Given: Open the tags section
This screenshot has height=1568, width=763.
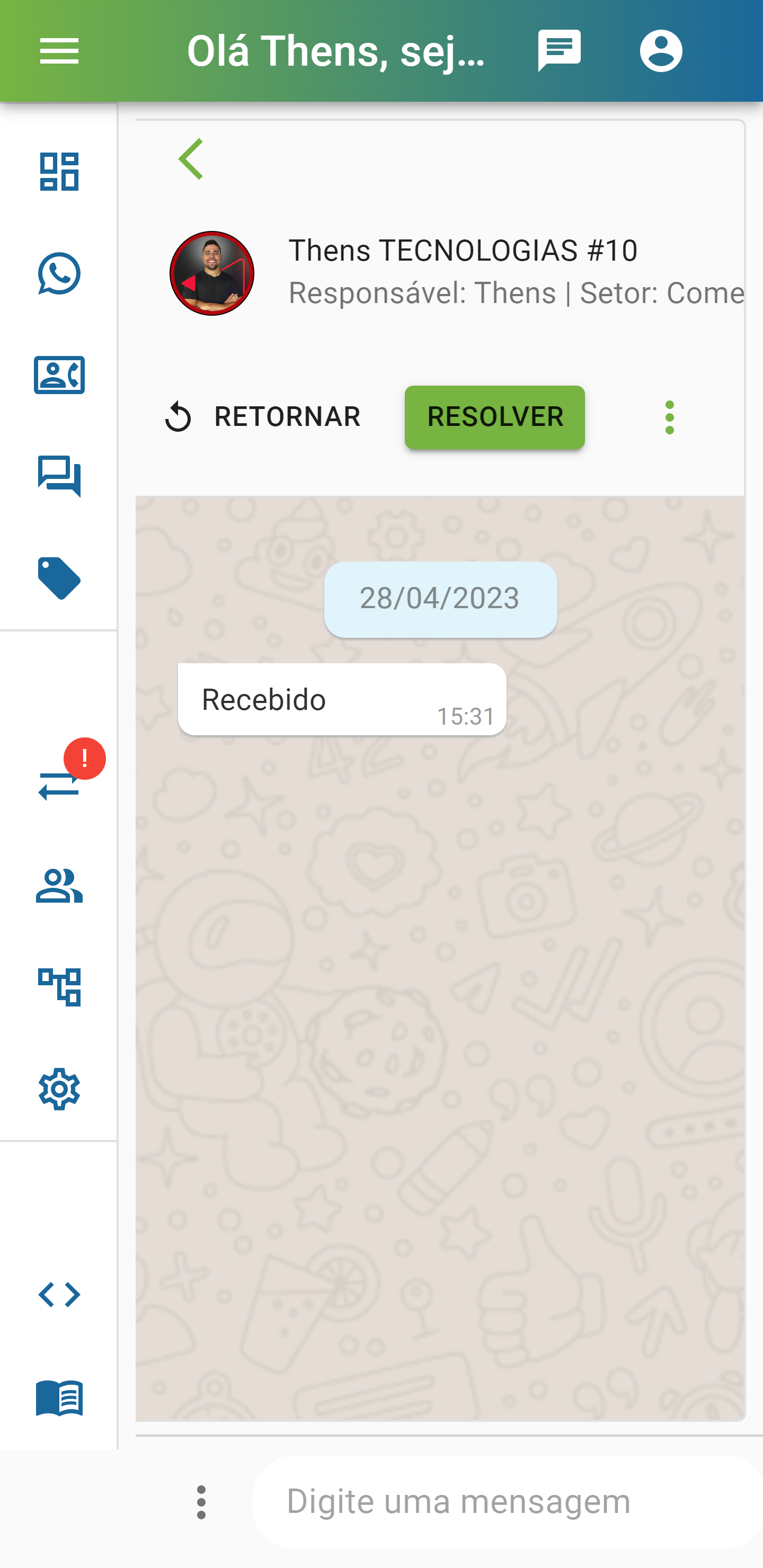Looking at the screenshot, I should 59,578.
